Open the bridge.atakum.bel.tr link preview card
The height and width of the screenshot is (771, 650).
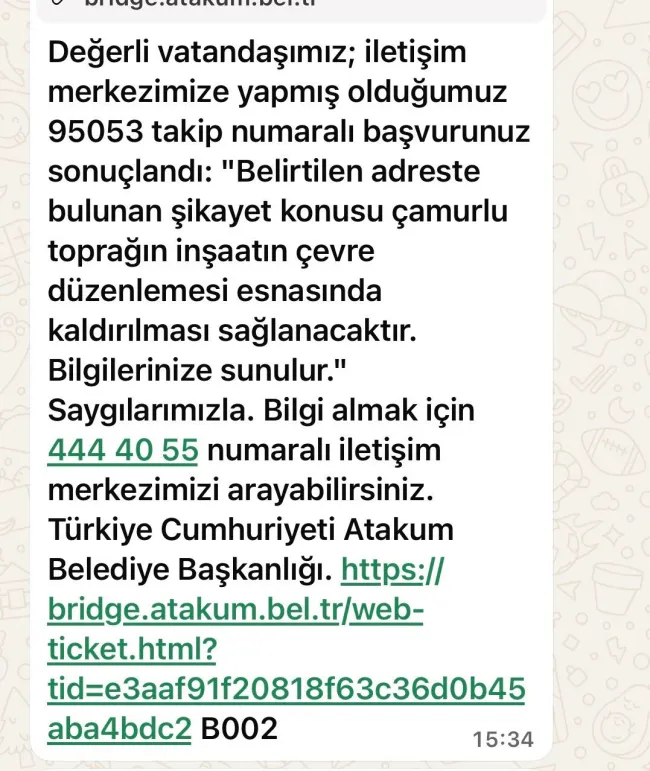click(x=292, y=9)
